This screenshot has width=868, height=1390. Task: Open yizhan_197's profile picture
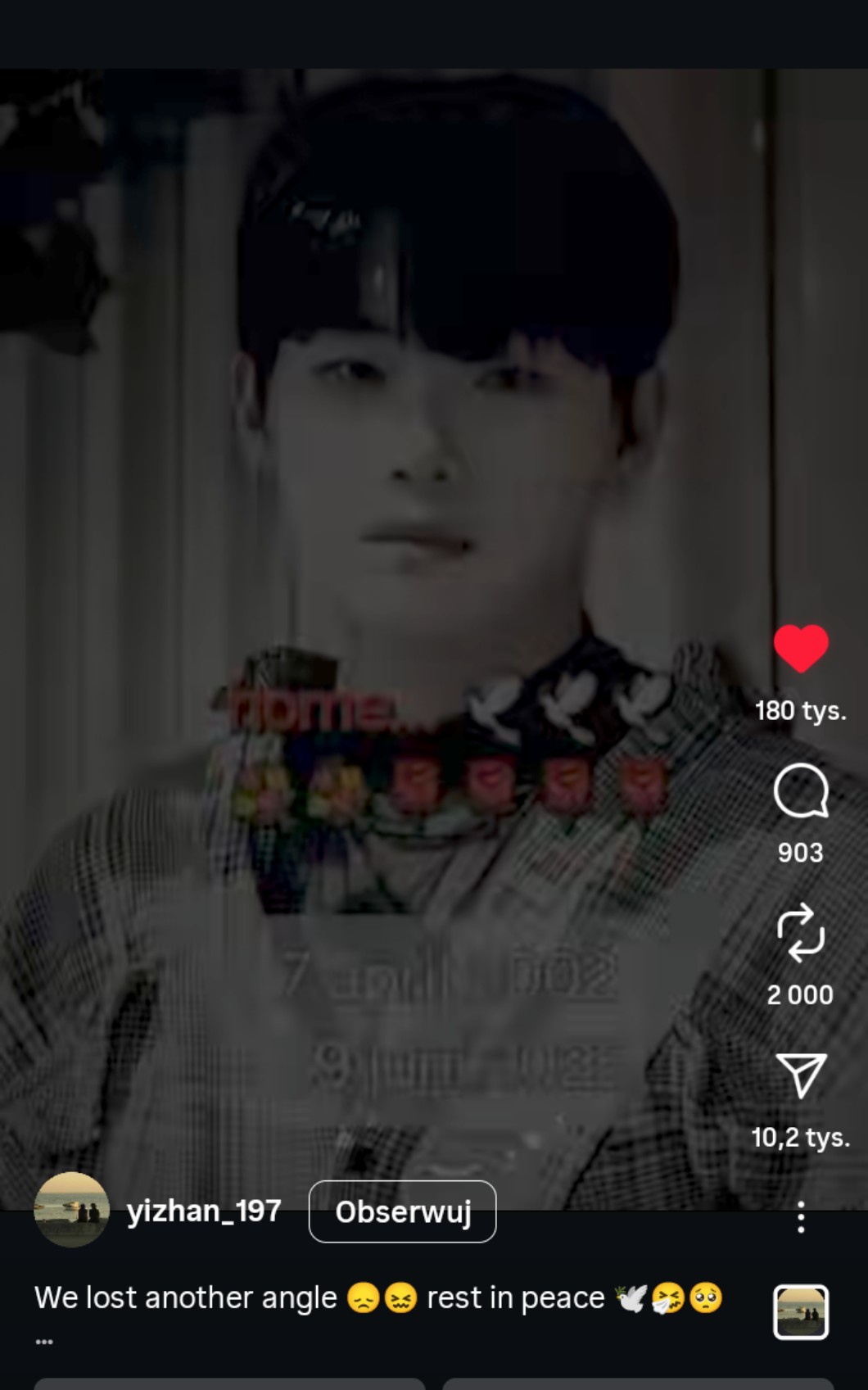coord(71,1210)
